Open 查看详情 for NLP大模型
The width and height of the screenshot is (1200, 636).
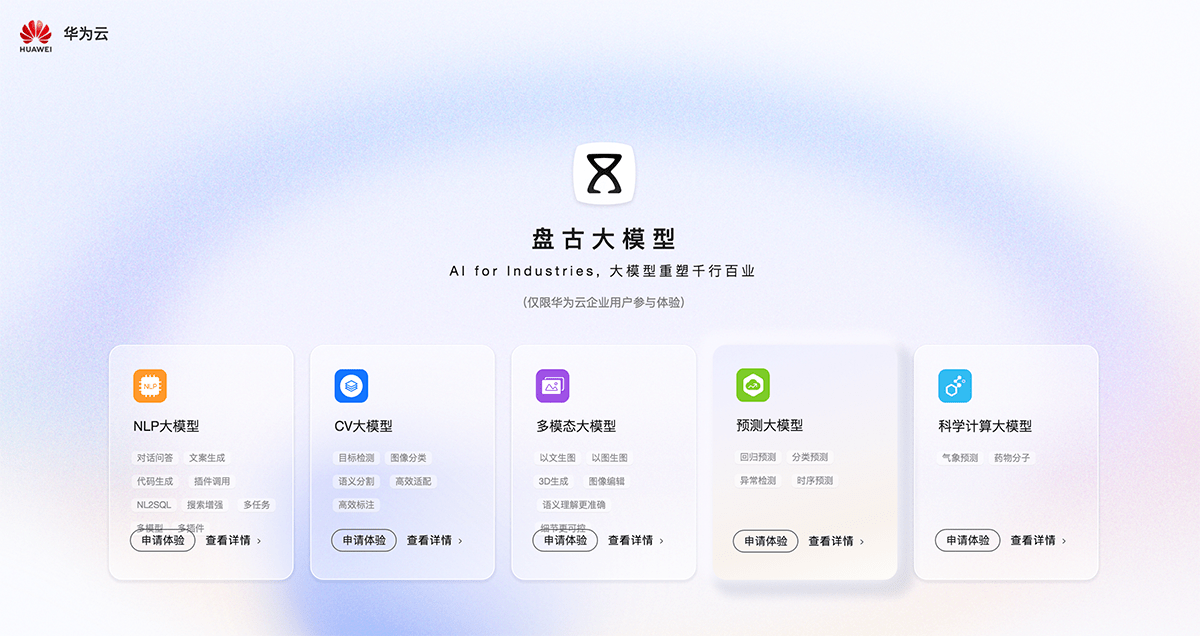coord(232,540)
